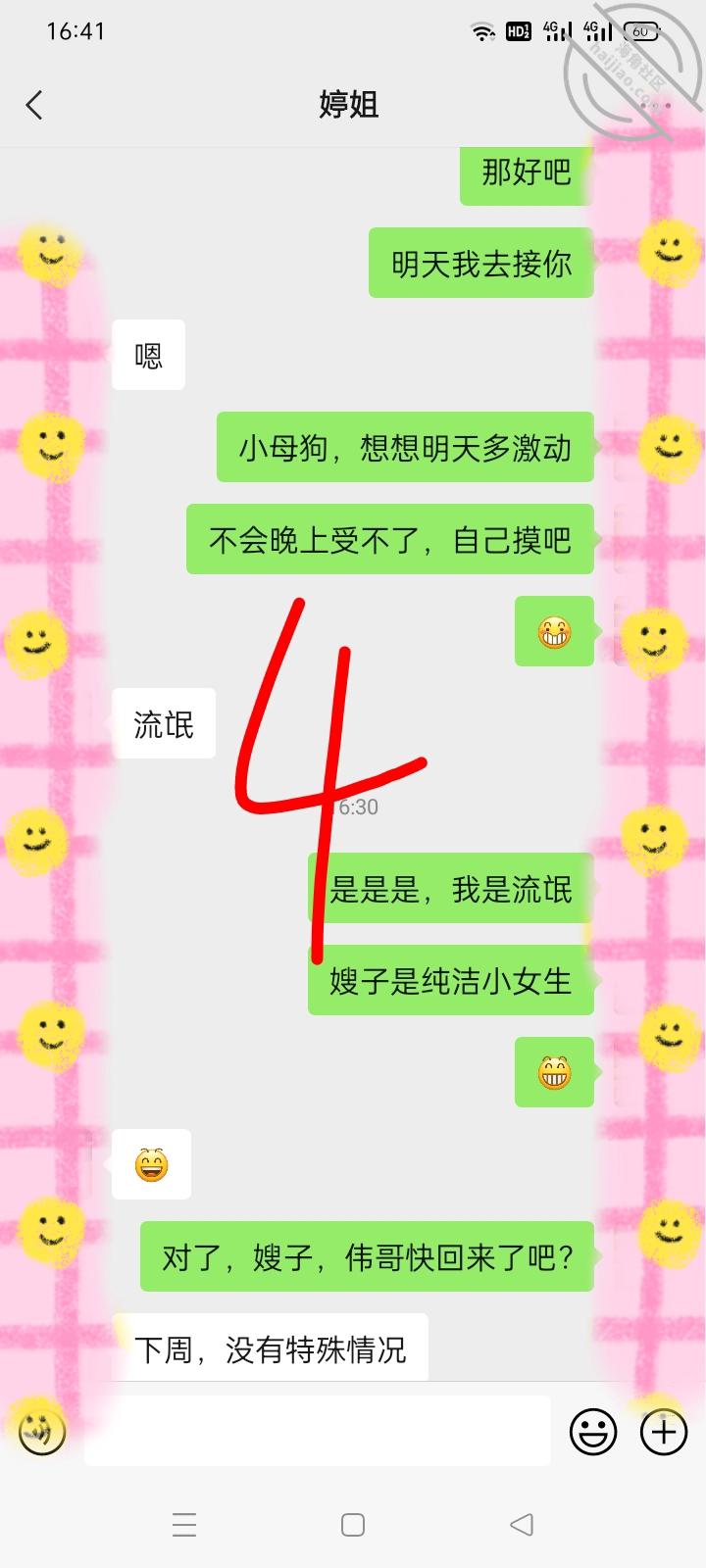Switch to voice input mode
The width and height of the screenshot is (706, 1568).
(x=42, y=1432)
